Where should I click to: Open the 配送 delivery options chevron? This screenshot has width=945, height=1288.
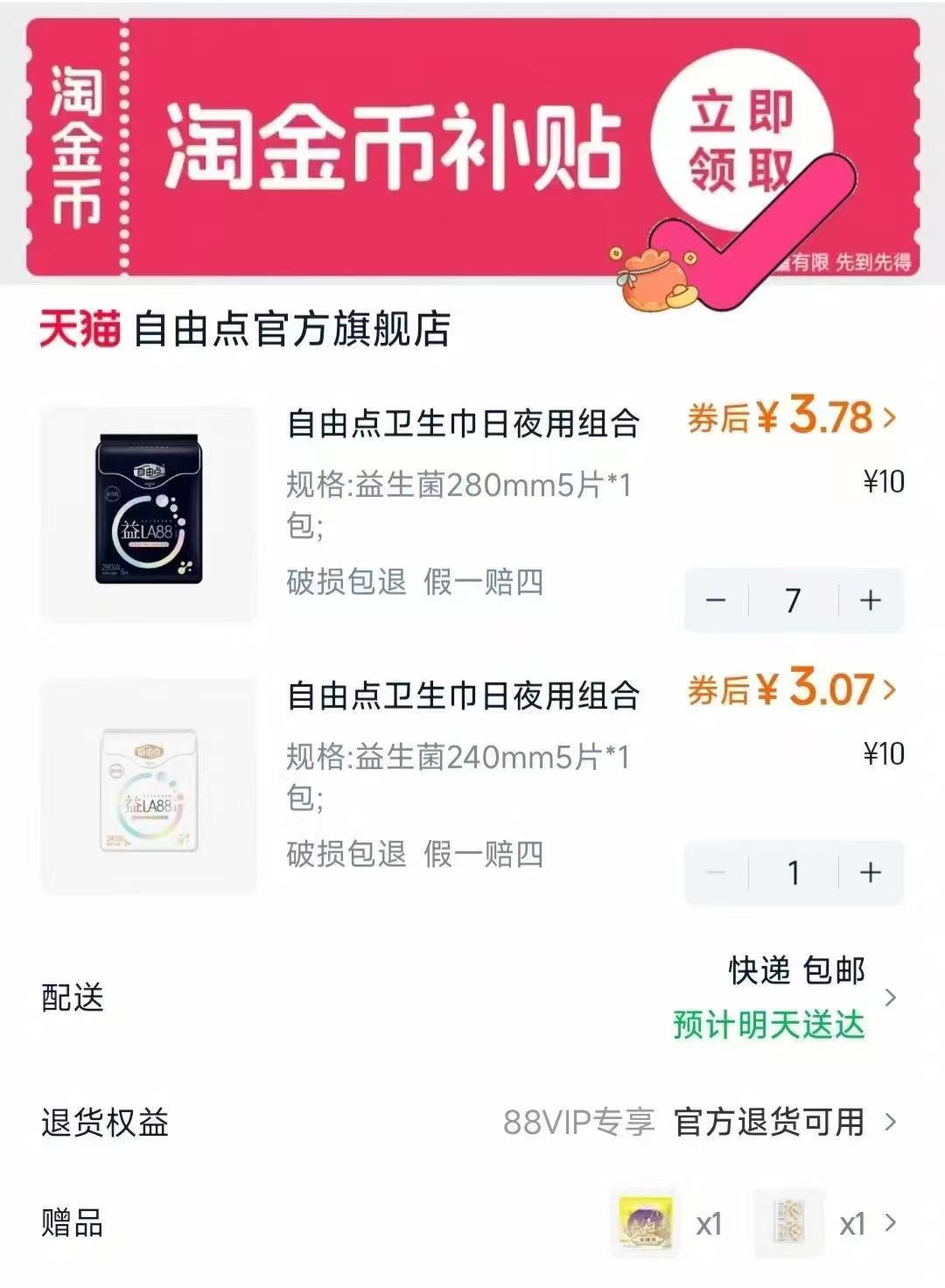tap(891, 995)
